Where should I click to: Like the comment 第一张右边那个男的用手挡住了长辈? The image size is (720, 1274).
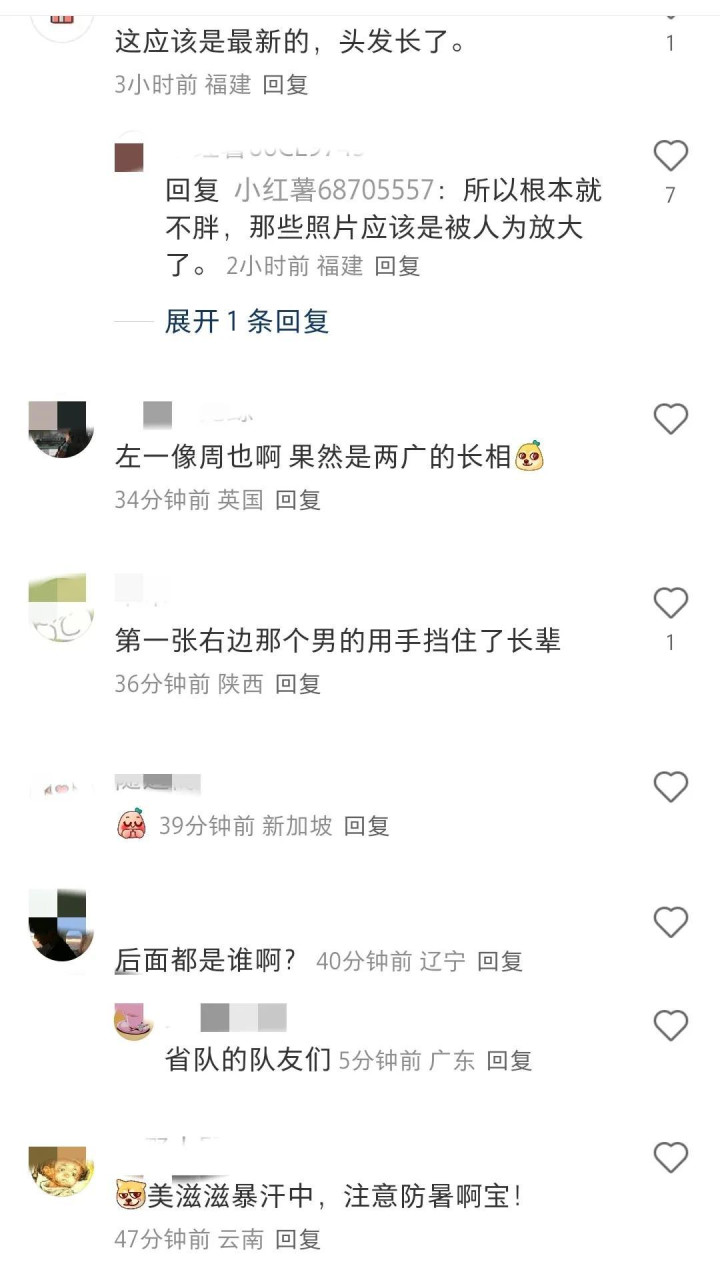671,603
